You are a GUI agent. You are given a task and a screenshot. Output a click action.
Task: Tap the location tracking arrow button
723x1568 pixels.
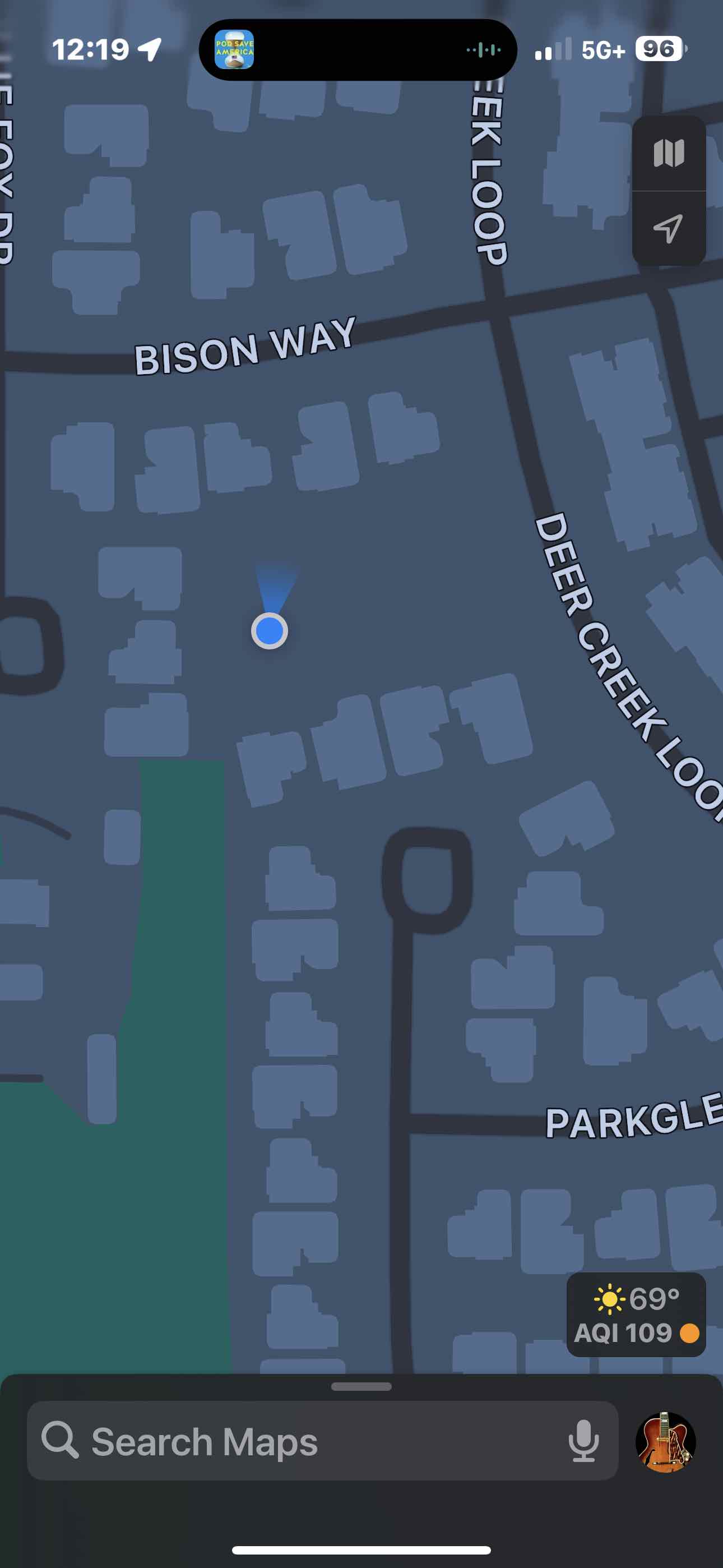669,229
